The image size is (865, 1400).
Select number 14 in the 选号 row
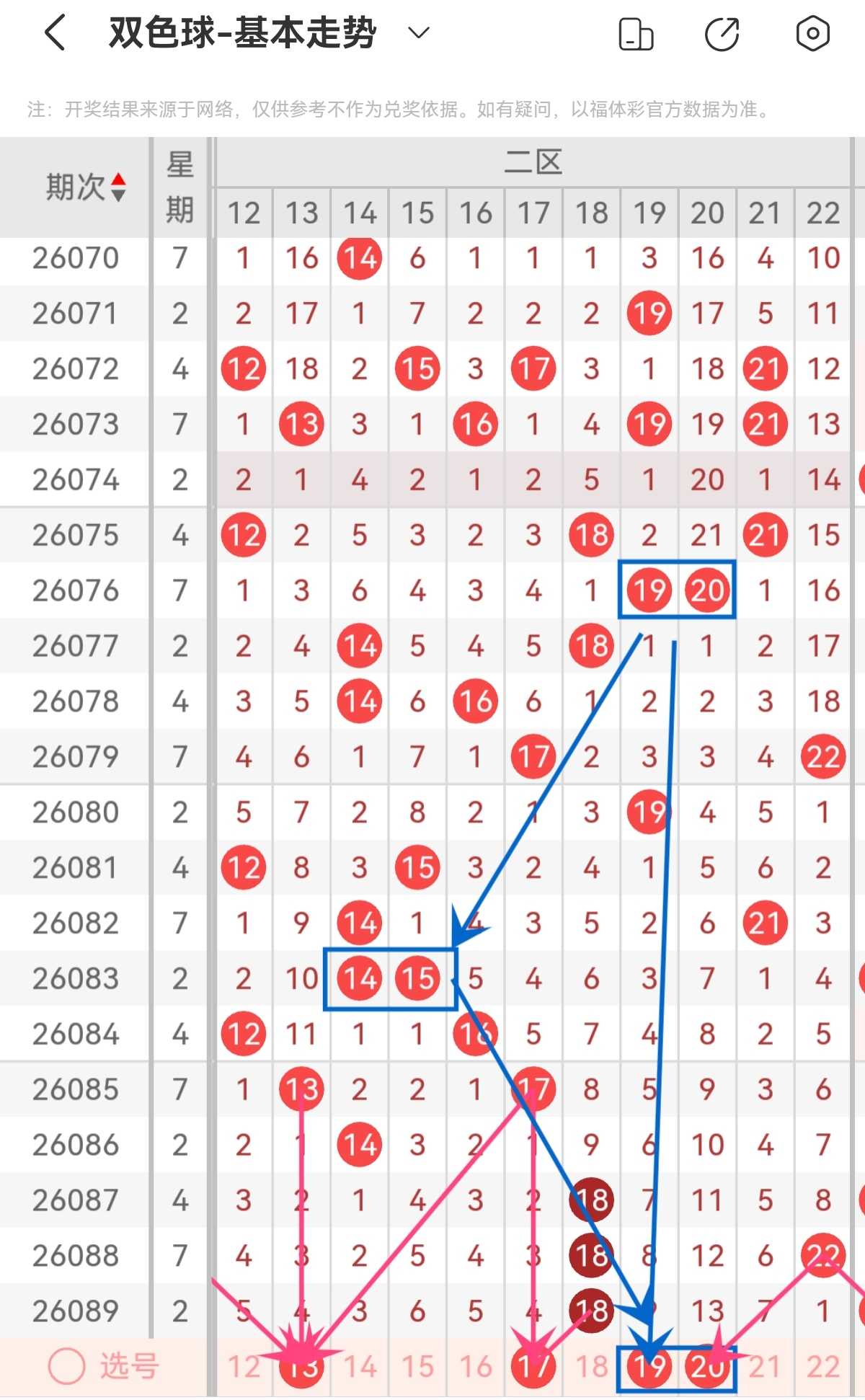(x=360, y=1367)
